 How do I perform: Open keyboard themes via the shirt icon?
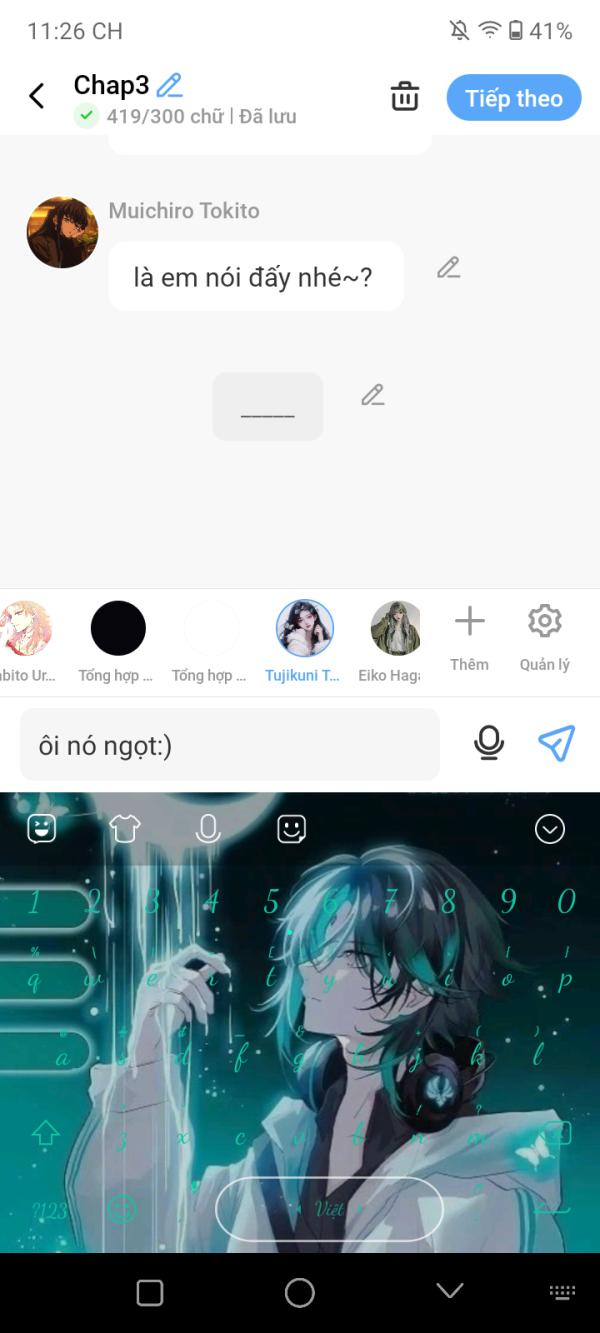[x=125, y=828]
